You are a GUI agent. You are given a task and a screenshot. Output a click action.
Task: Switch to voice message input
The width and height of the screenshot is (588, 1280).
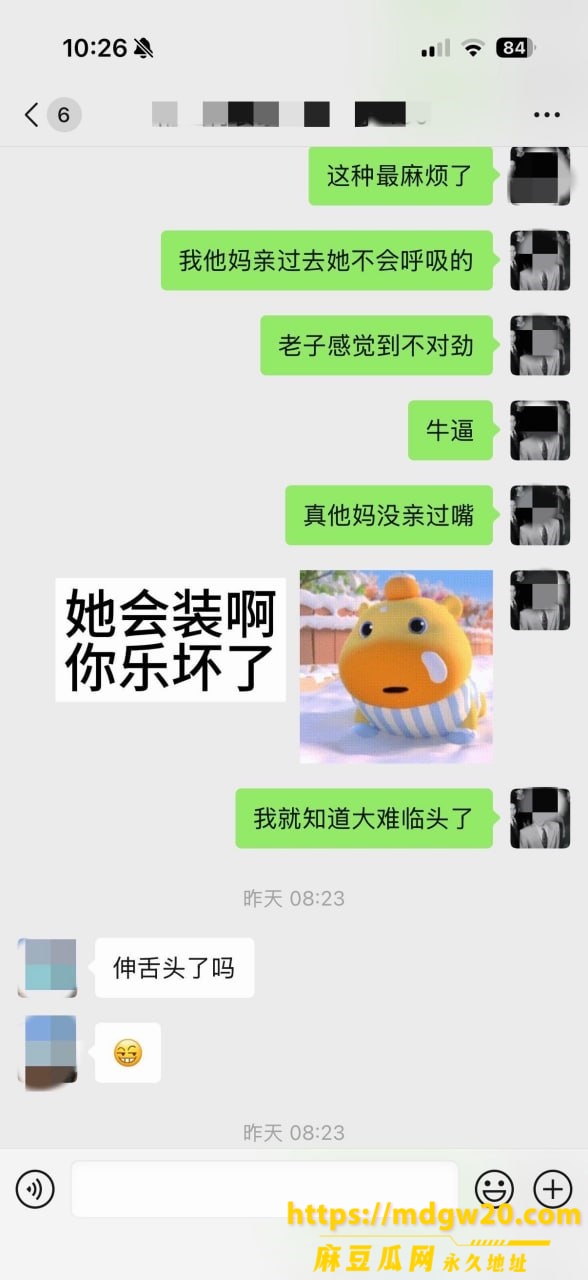[x=35, y=1189]
